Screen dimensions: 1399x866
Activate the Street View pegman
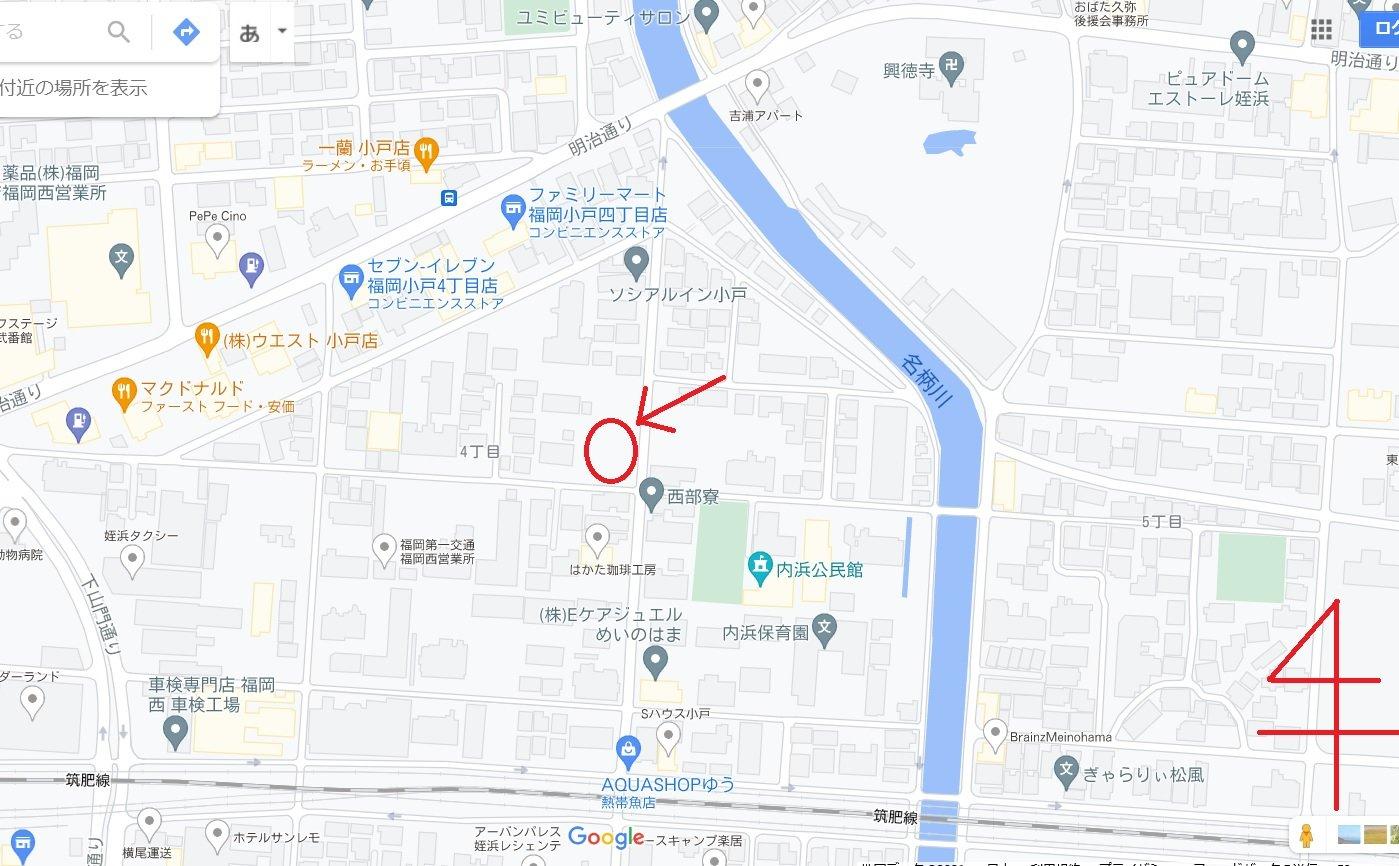(1305, 833)
